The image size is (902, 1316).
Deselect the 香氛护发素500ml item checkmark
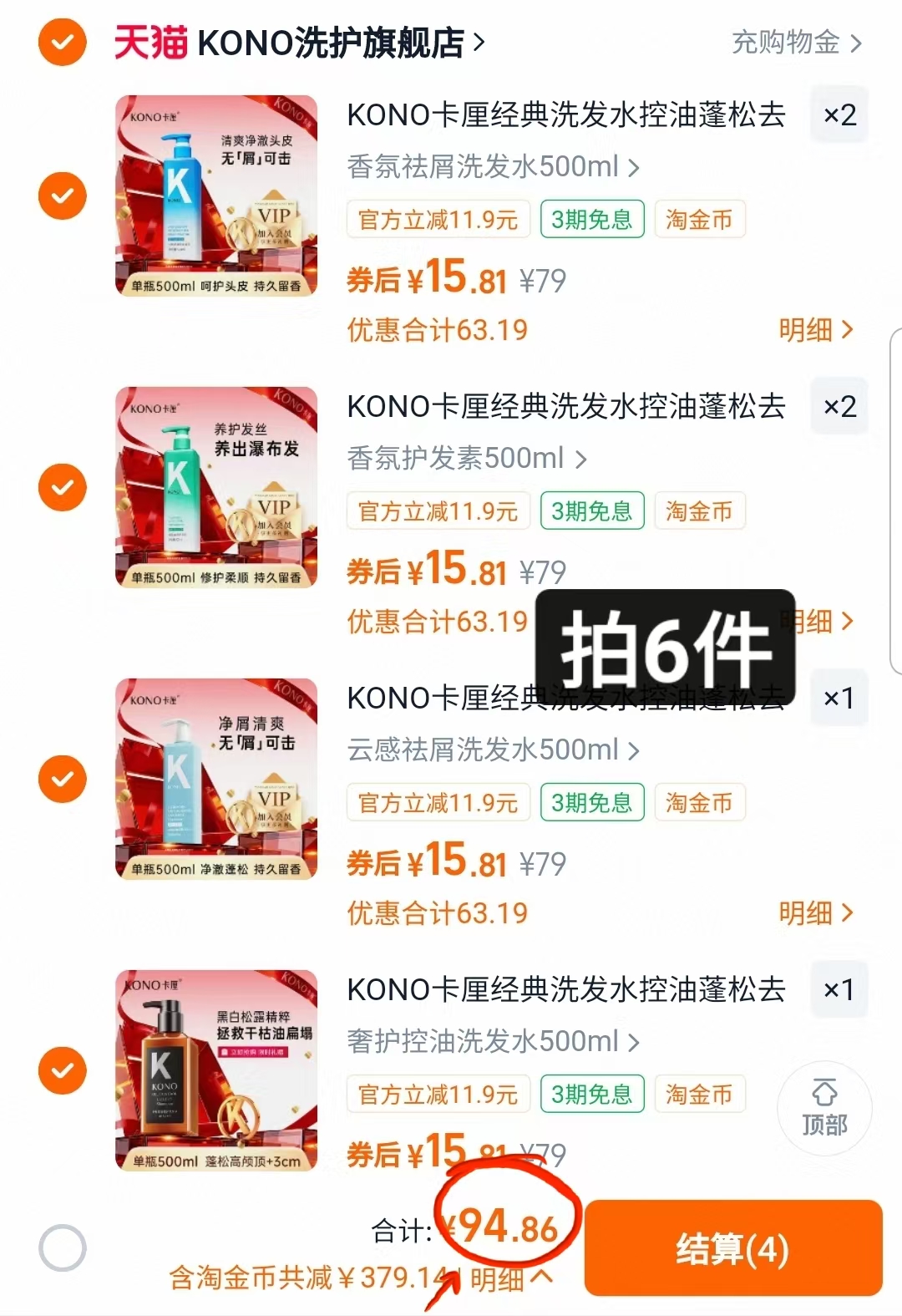pos(62,486)
